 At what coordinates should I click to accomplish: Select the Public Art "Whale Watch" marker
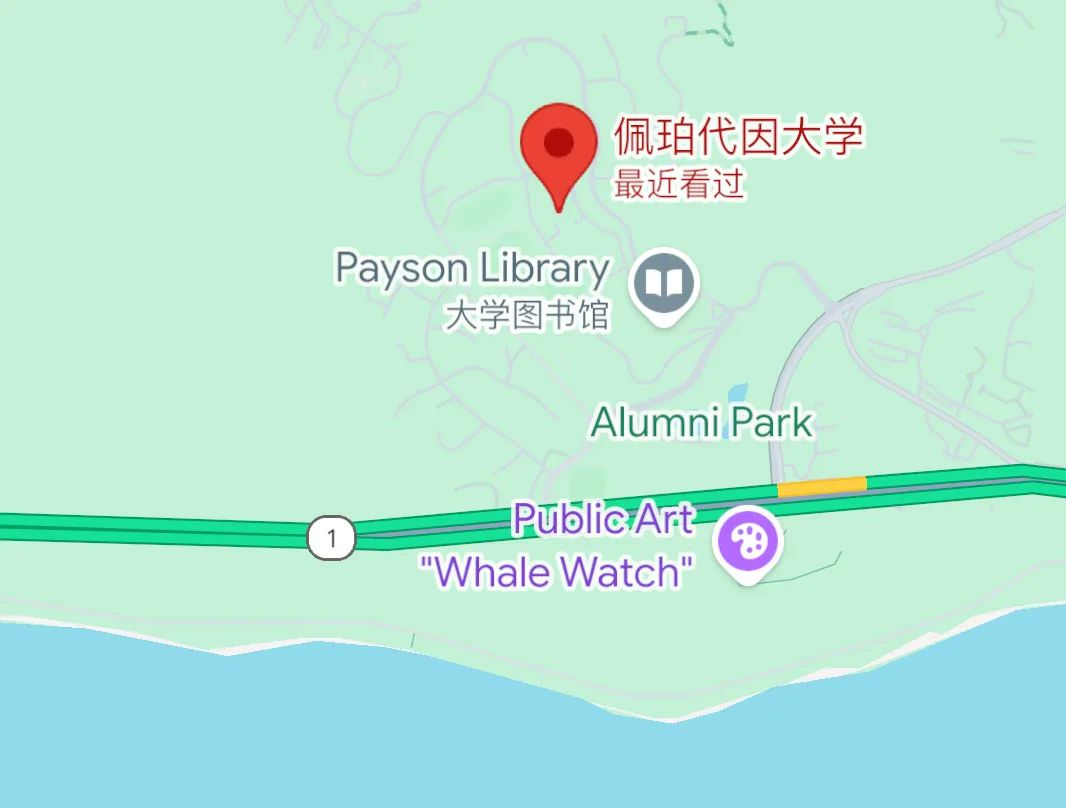[x=745, y=542]
